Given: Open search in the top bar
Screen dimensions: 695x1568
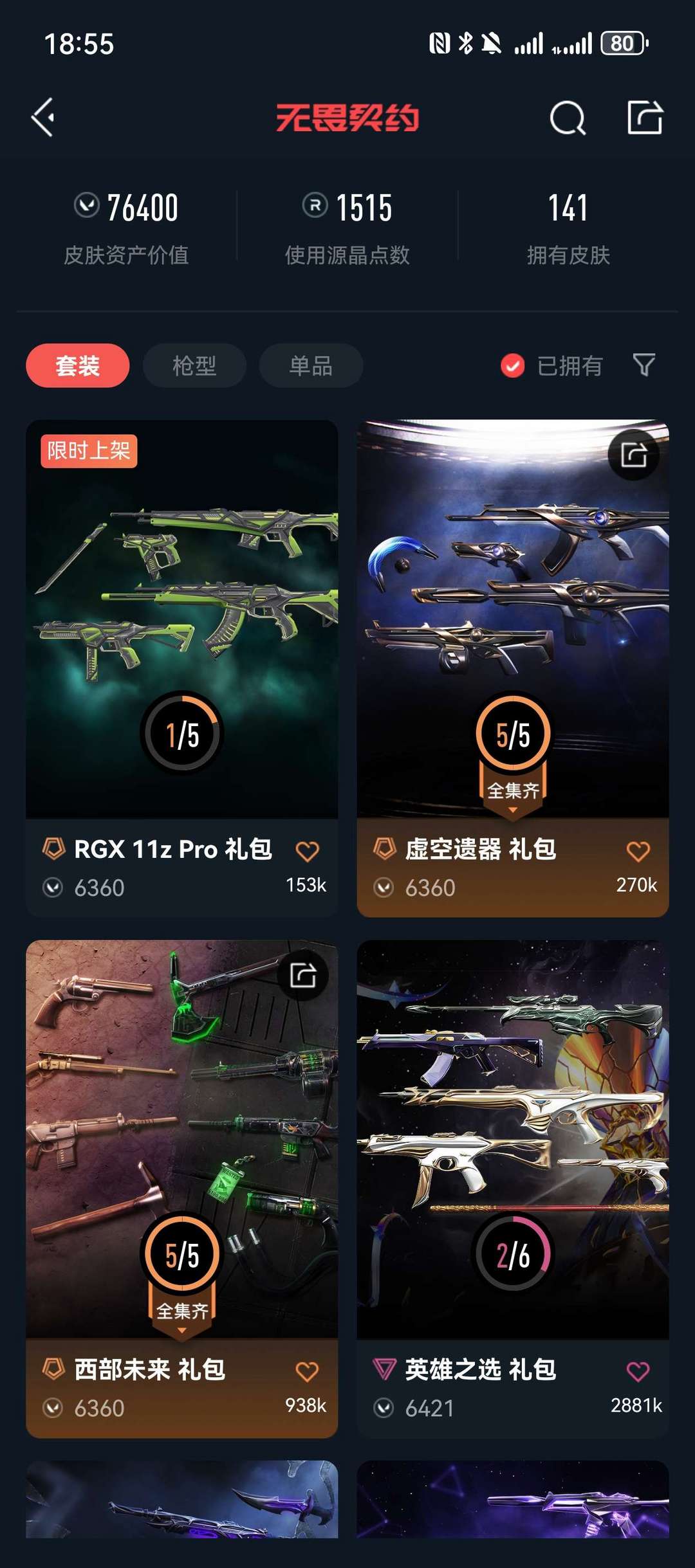Looking at the screenshot, I should [568, 118].
